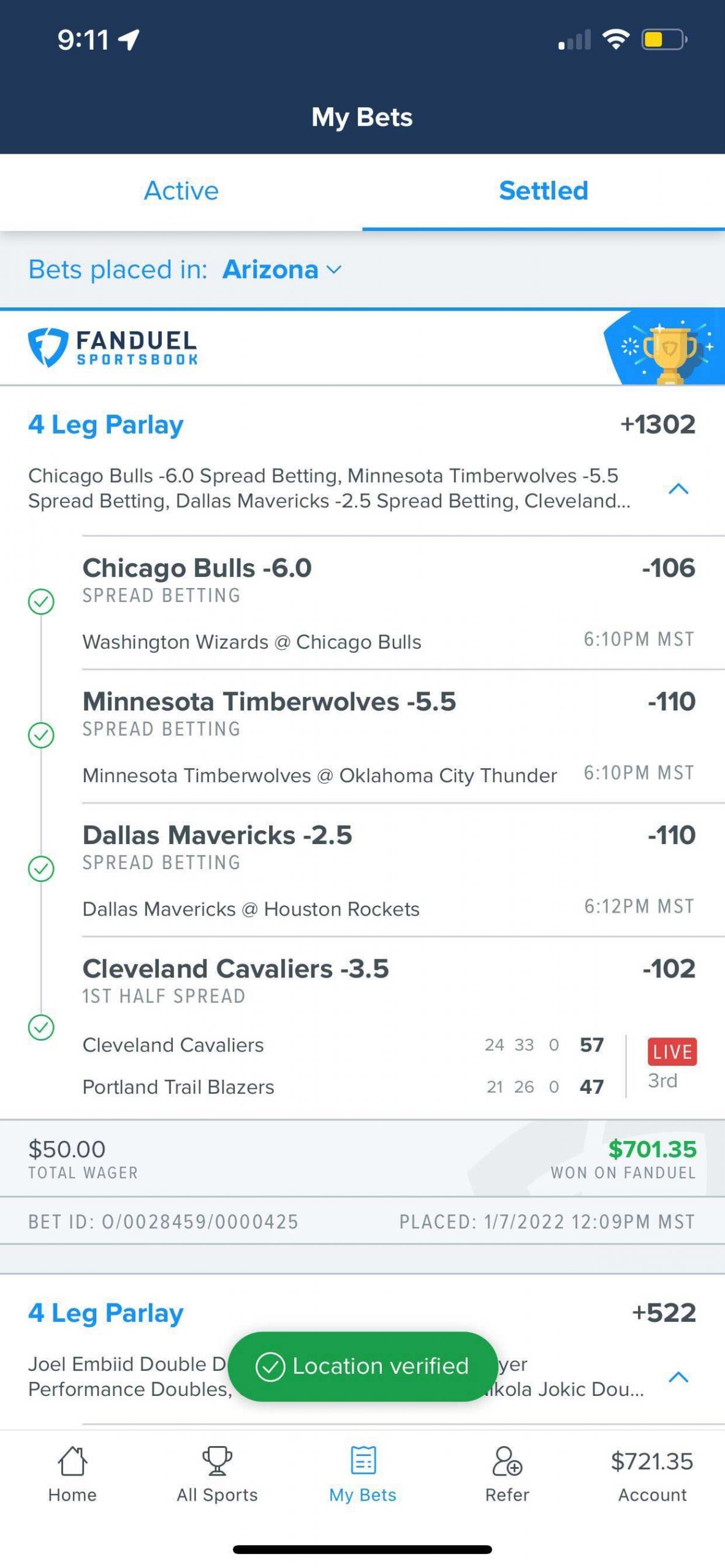
Task: Collapse the +522 4 Leg Parlay details
Action: pos(678,1377)
